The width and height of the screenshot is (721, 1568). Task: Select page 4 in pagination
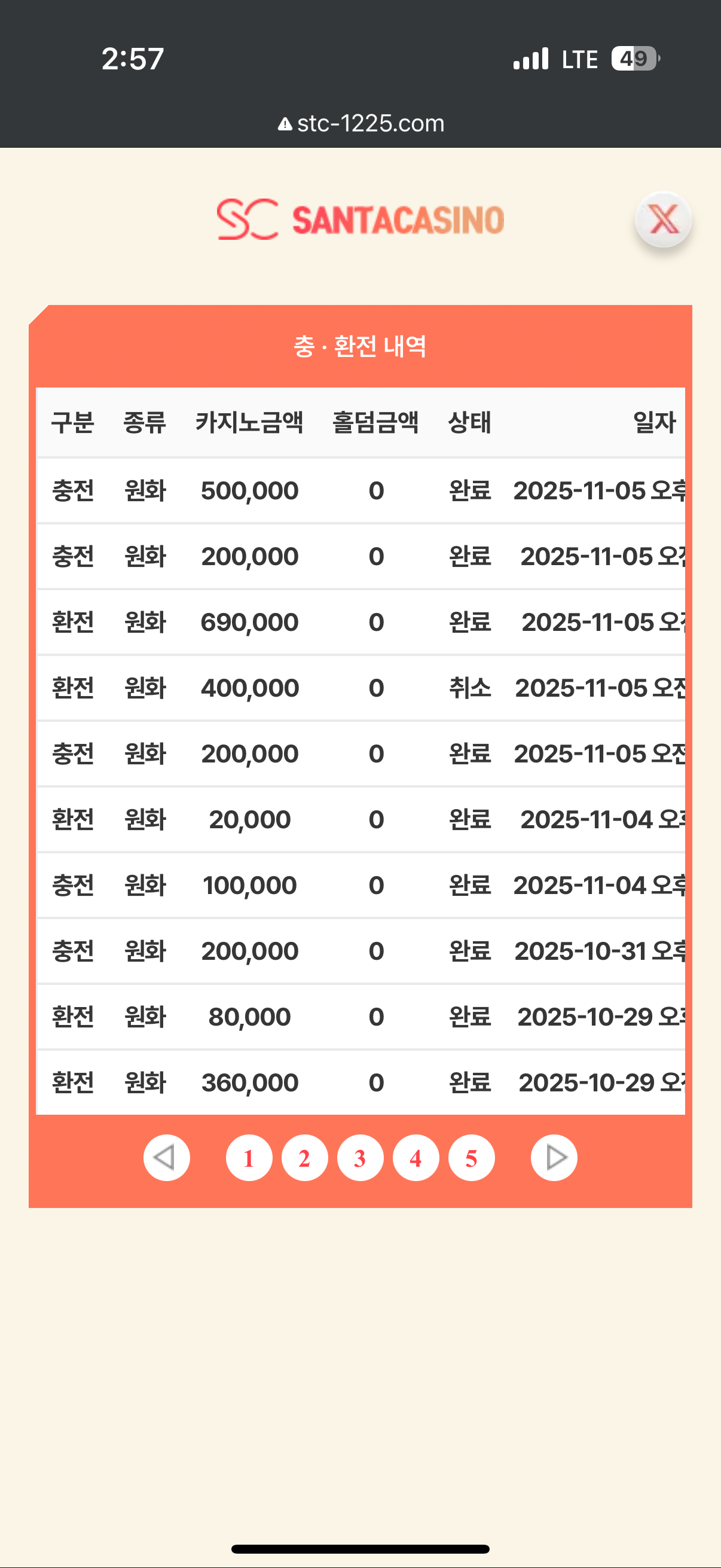click(416, 1158)
